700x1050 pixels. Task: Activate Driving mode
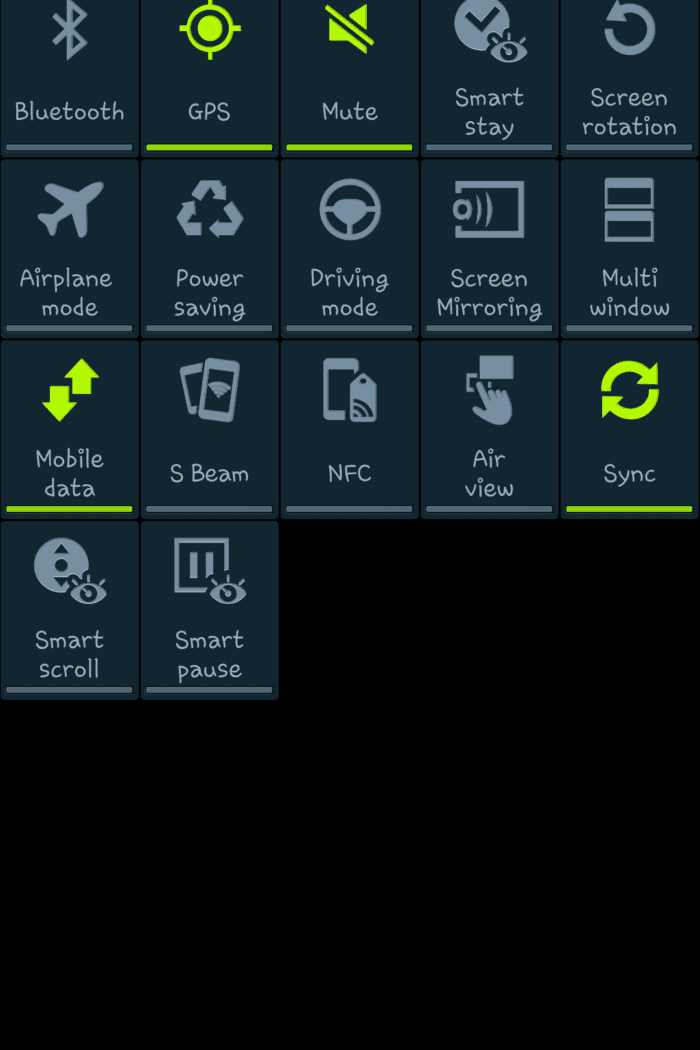click(349, 248)
